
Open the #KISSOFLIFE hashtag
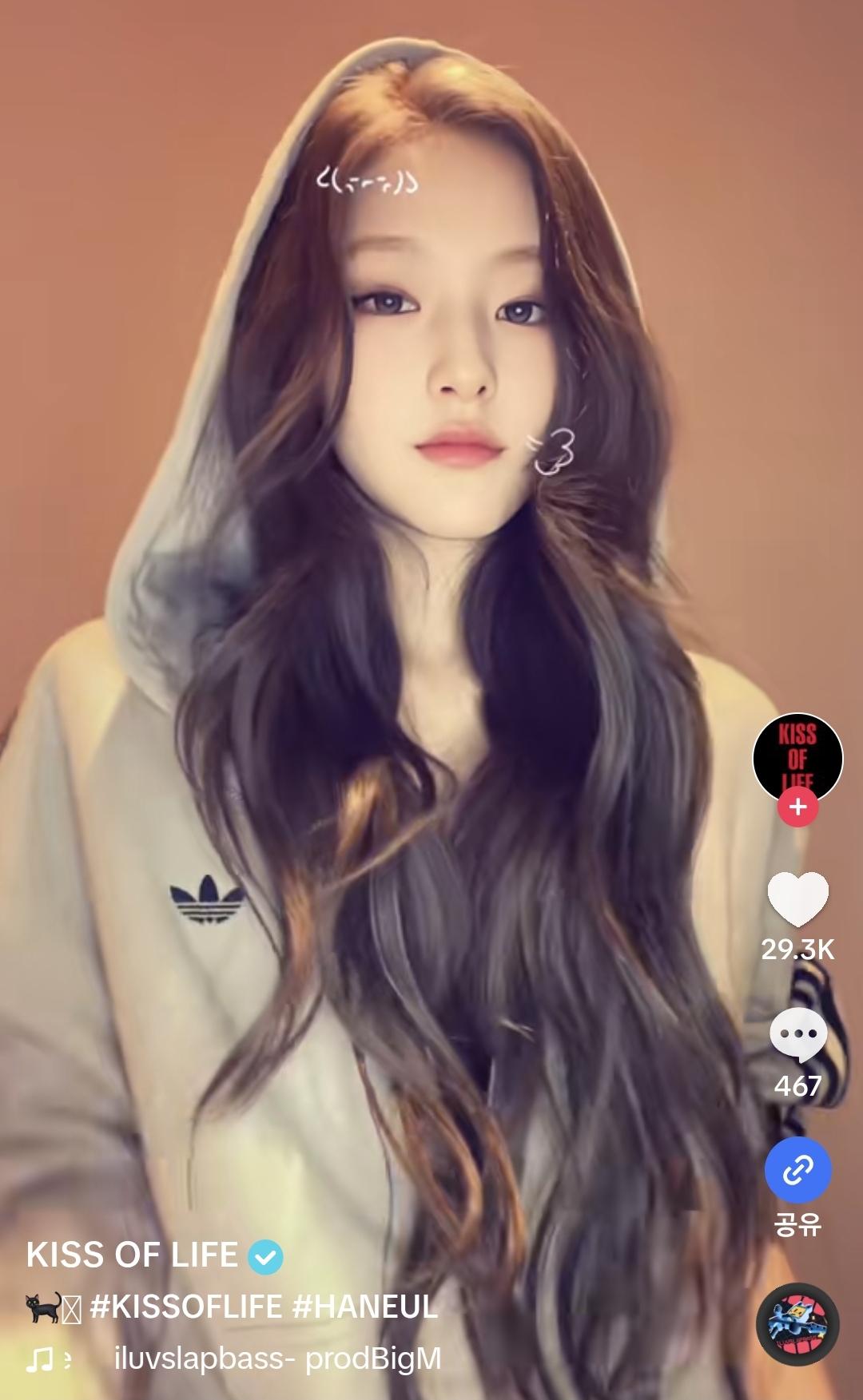pos(186,1307)
